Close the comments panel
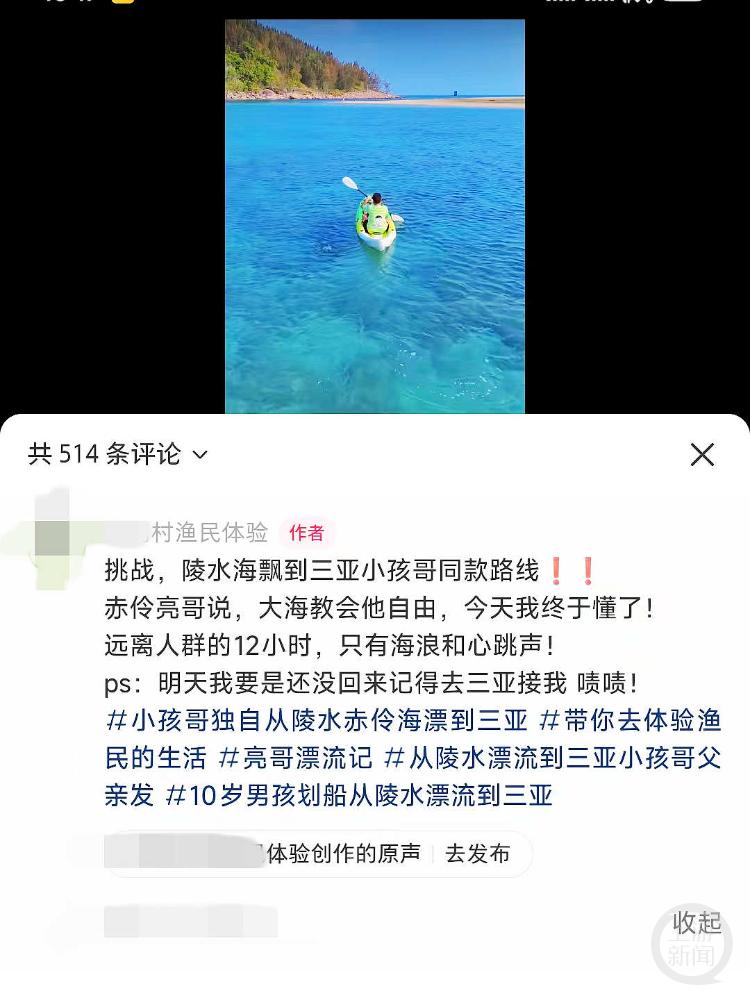 coord(702,455)
